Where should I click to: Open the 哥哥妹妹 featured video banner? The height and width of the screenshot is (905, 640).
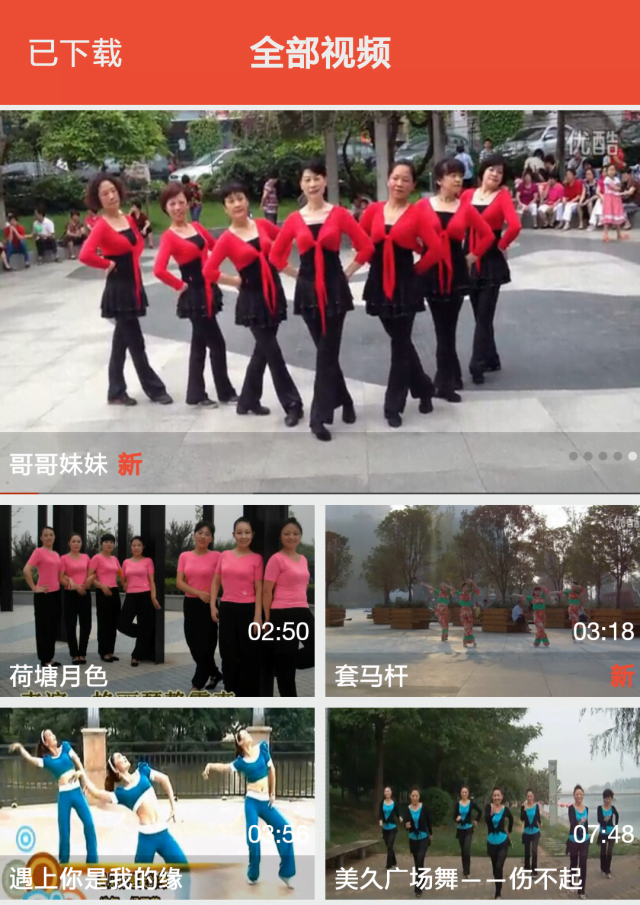(320, 290)
